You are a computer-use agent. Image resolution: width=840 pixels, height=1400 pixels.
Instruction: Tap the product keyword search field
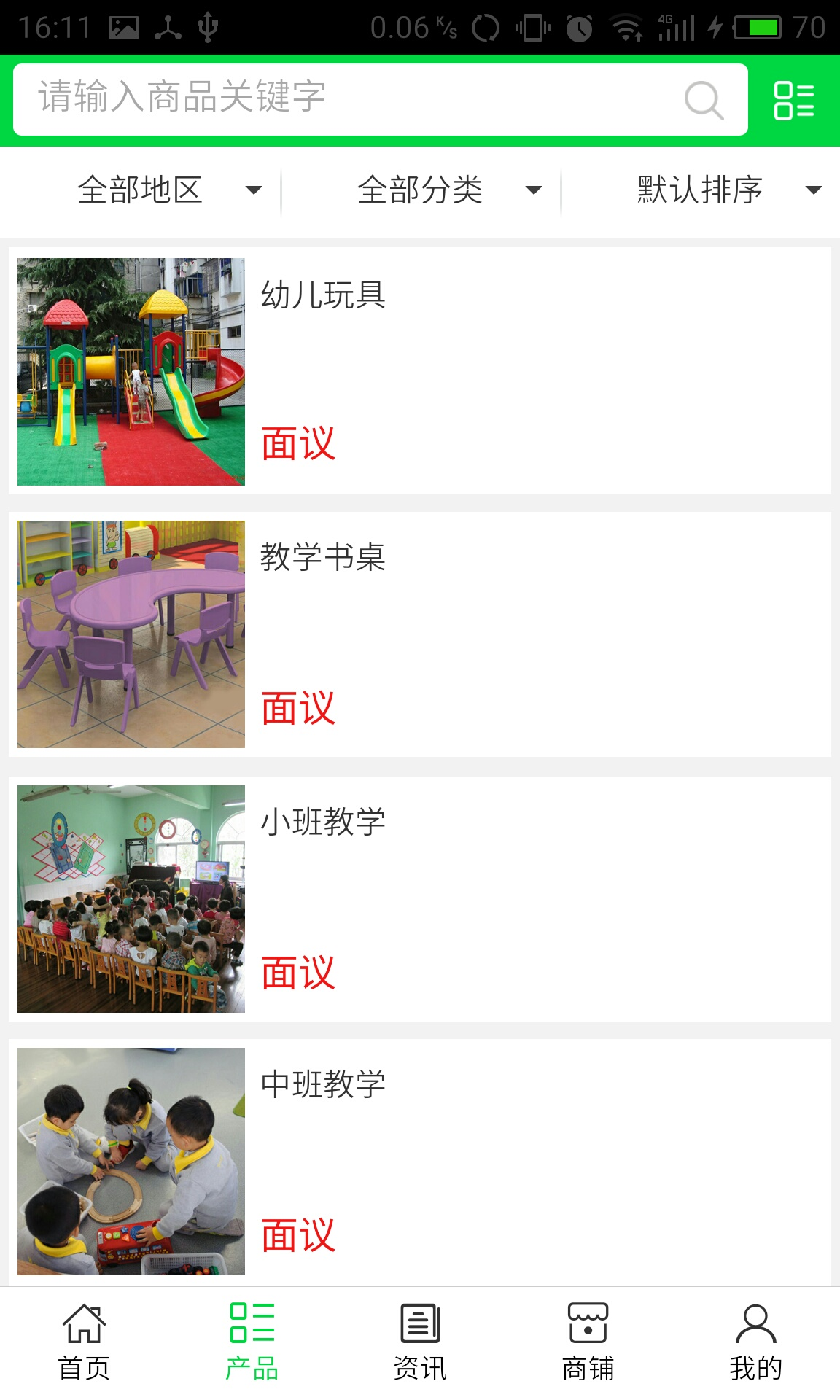[350, 98]
